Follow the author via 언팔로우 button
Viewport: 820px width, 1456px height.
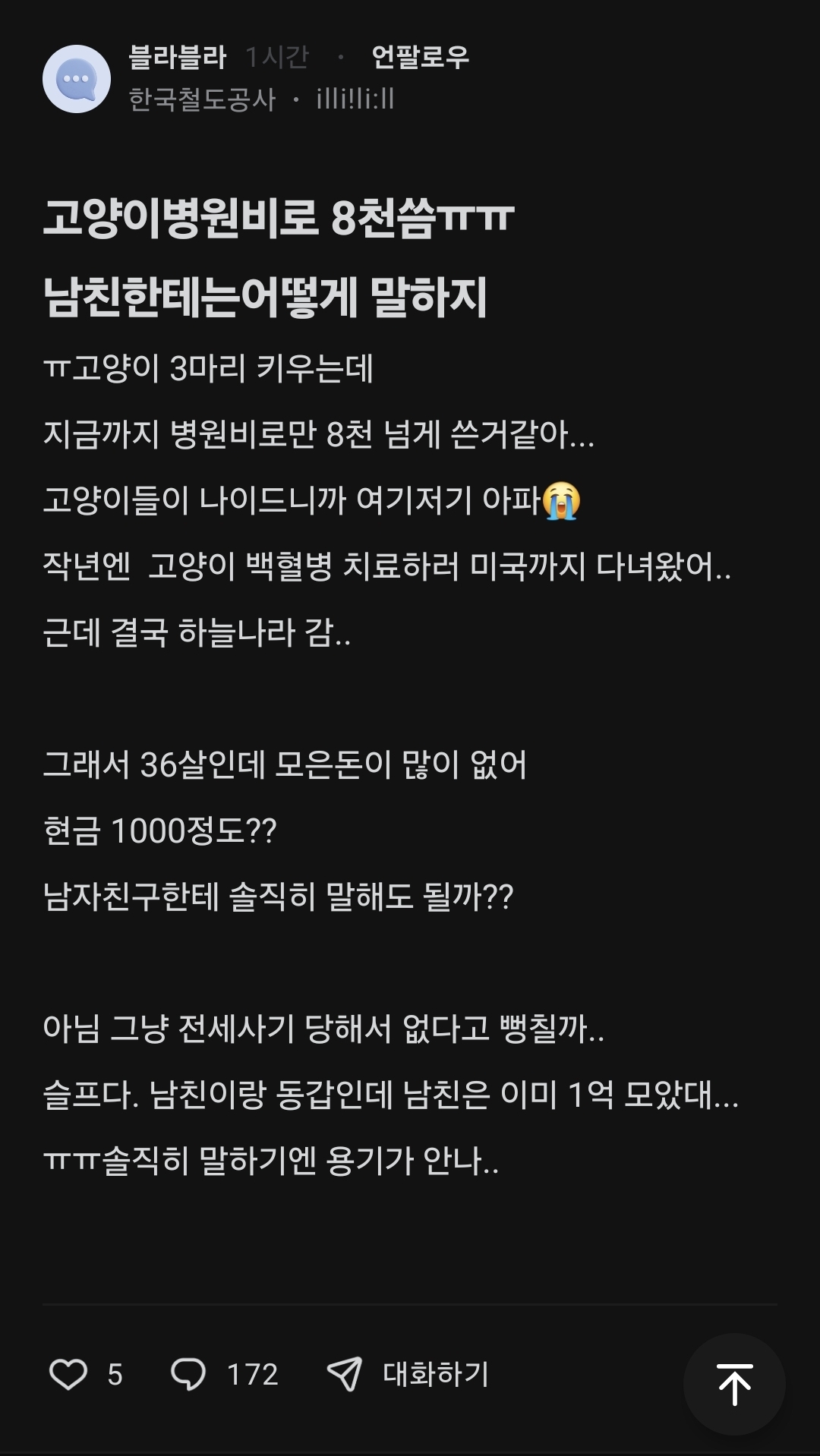[420, 57]
